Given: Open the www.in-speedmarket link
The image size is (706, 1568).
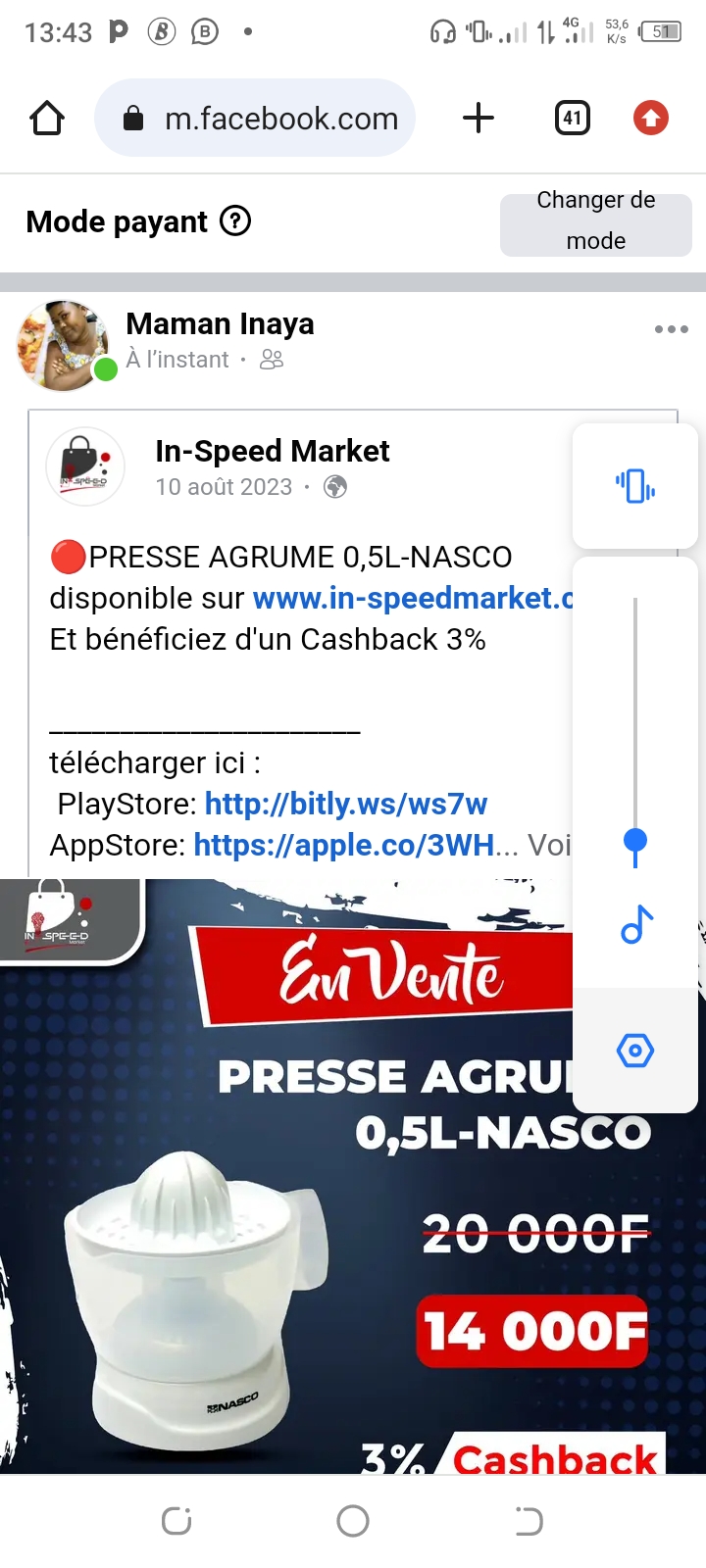Looking at the screenshot, I should pyautogui.click(x=412, y=598).
